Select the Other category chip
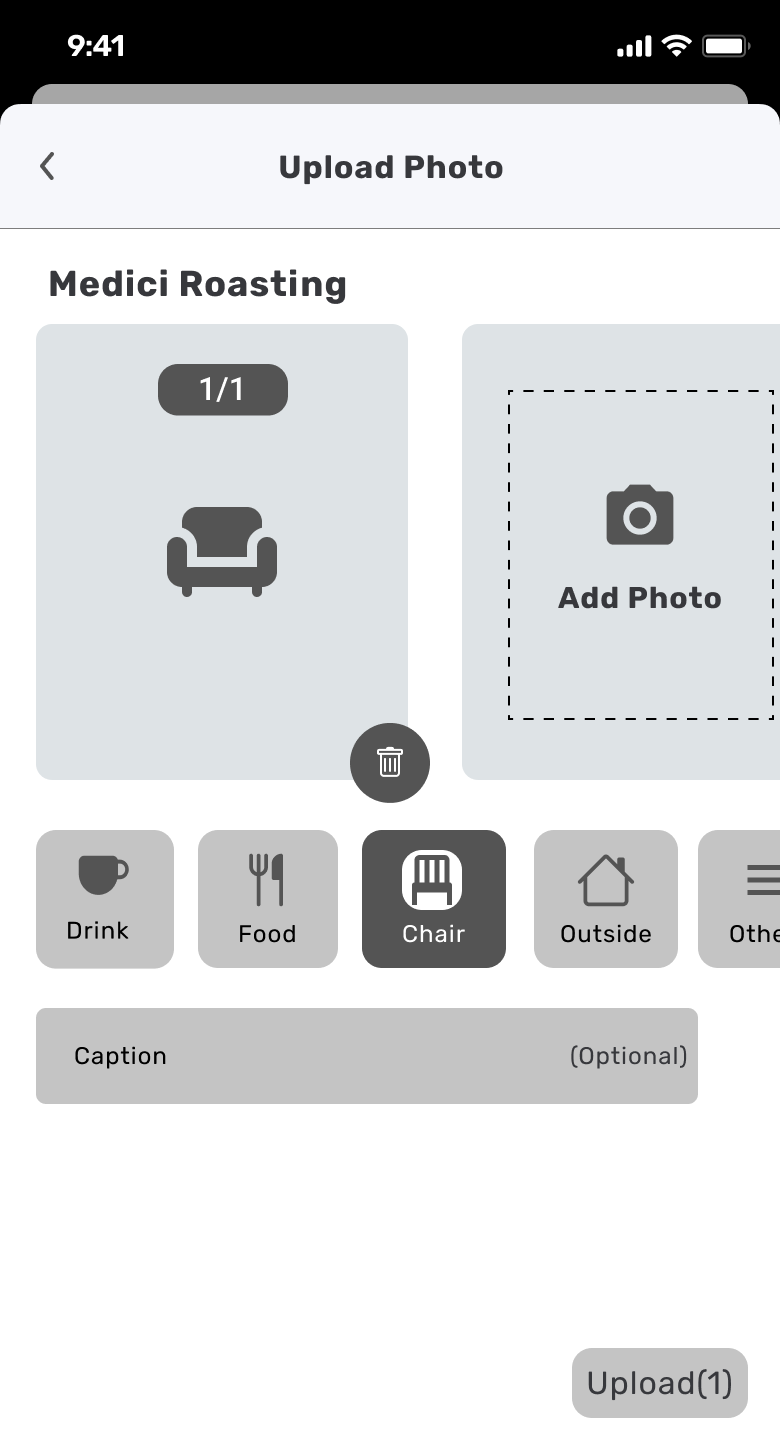780x1450 pixels. click(x=739, y=899)
